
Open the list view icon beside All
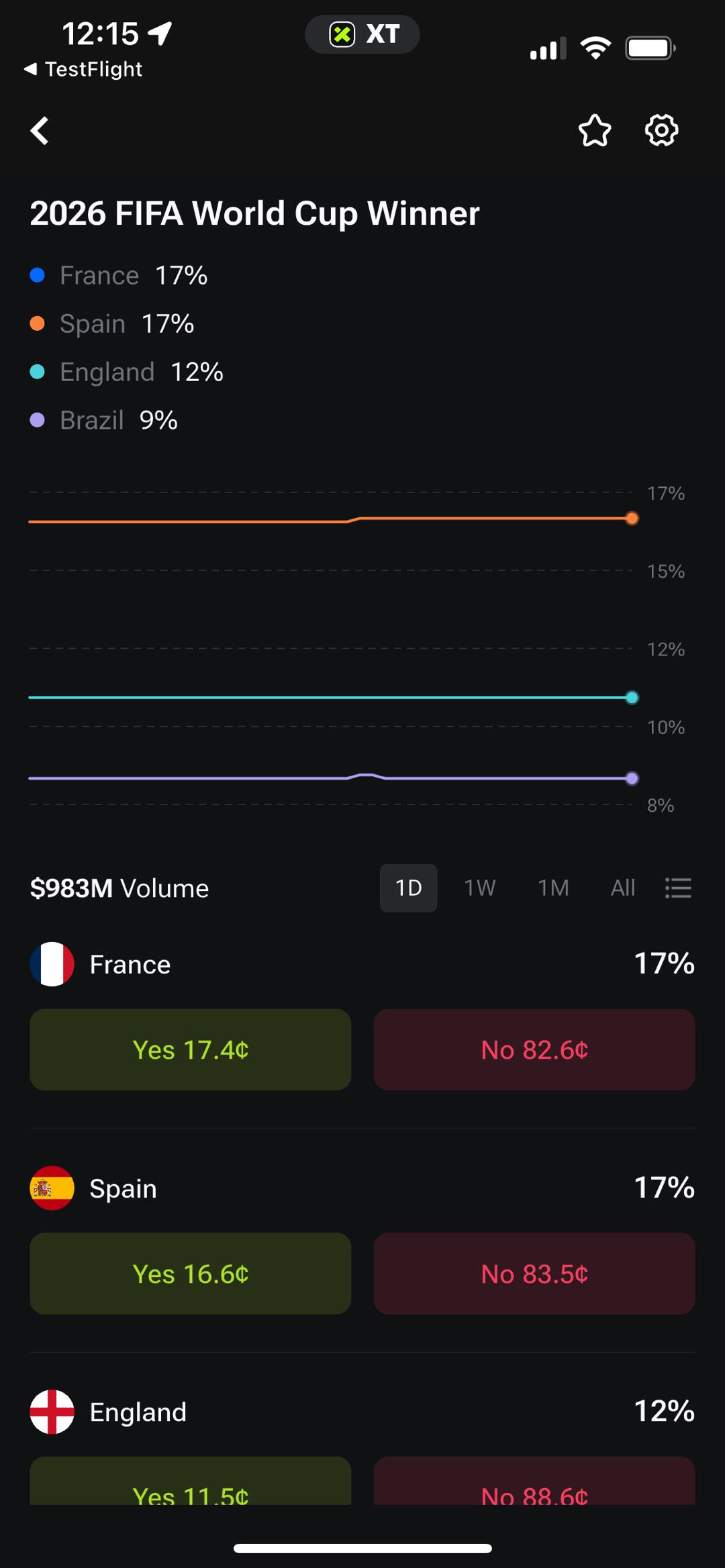tap(678, 888)
